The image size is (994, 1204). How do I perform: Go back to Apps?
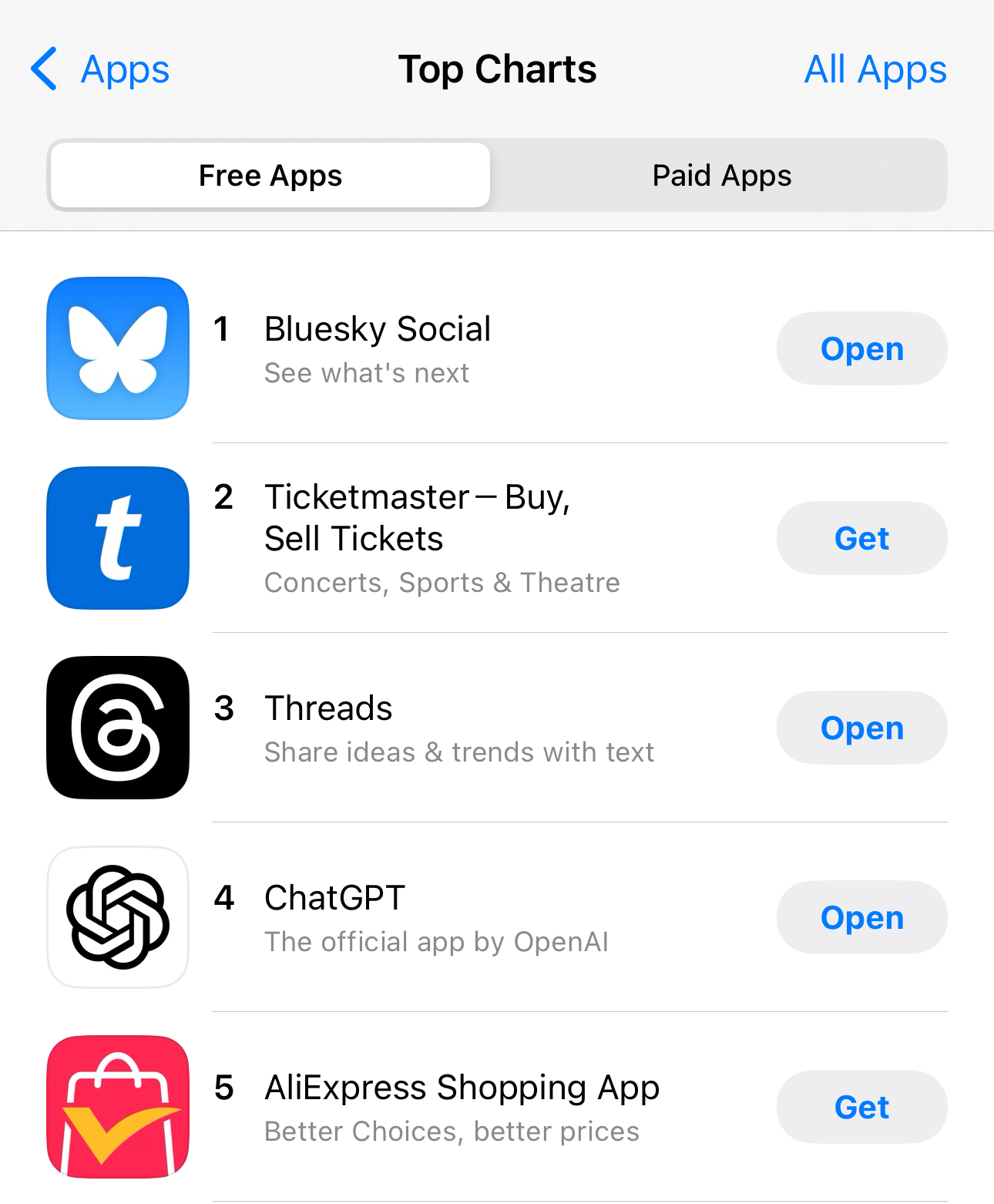tap(100, 69)
